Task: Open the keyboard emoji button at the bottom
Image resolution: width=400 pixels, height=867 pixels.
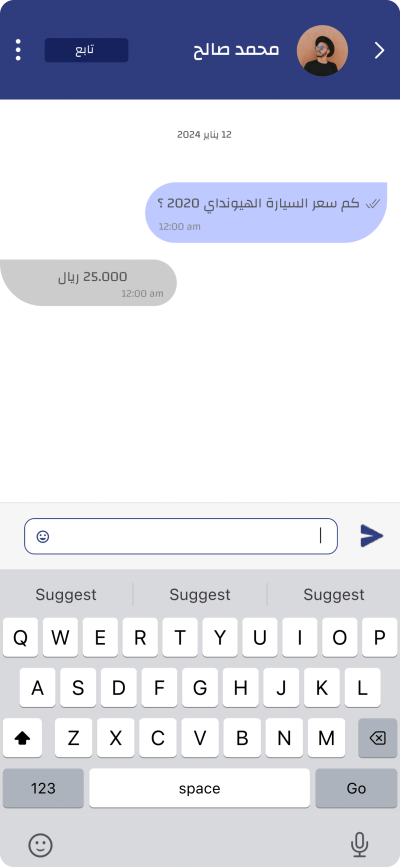Action: pos(40,845)
